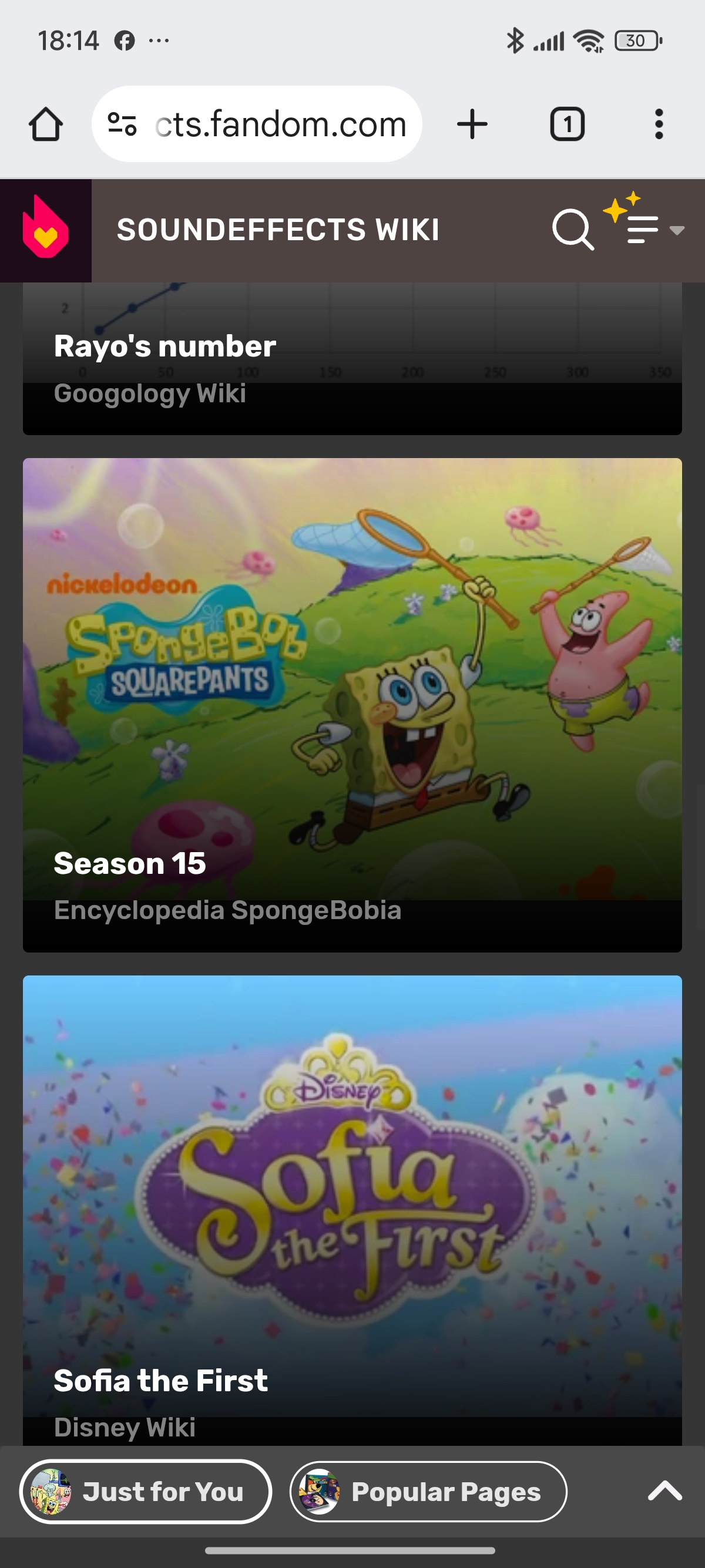705x1568 pixels.
Task: Search the Soundeffects Wiki
Action: [572, 230]
